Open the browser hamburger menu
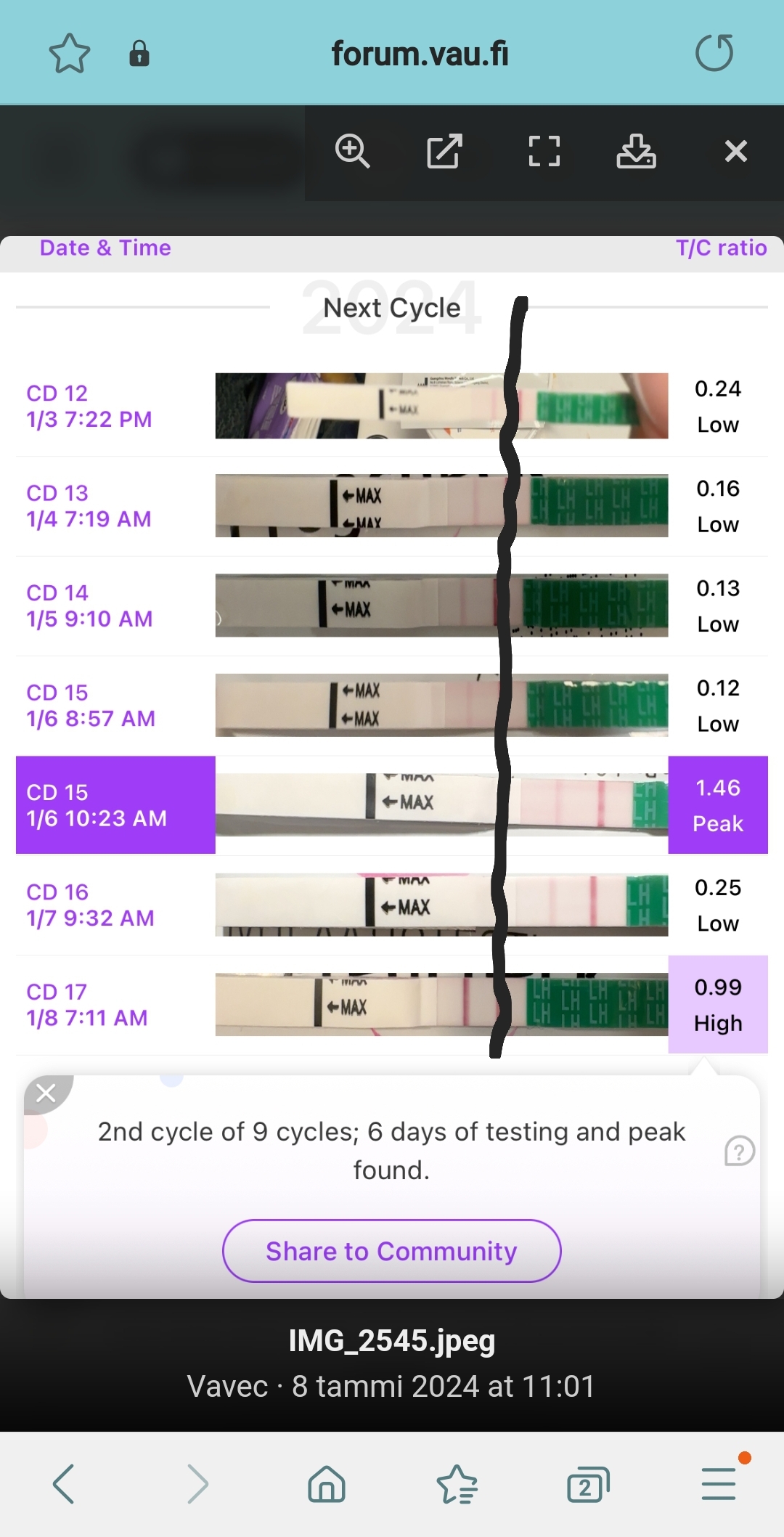The width and height of the screenshot is (784, 1537). click(719, 1484)
